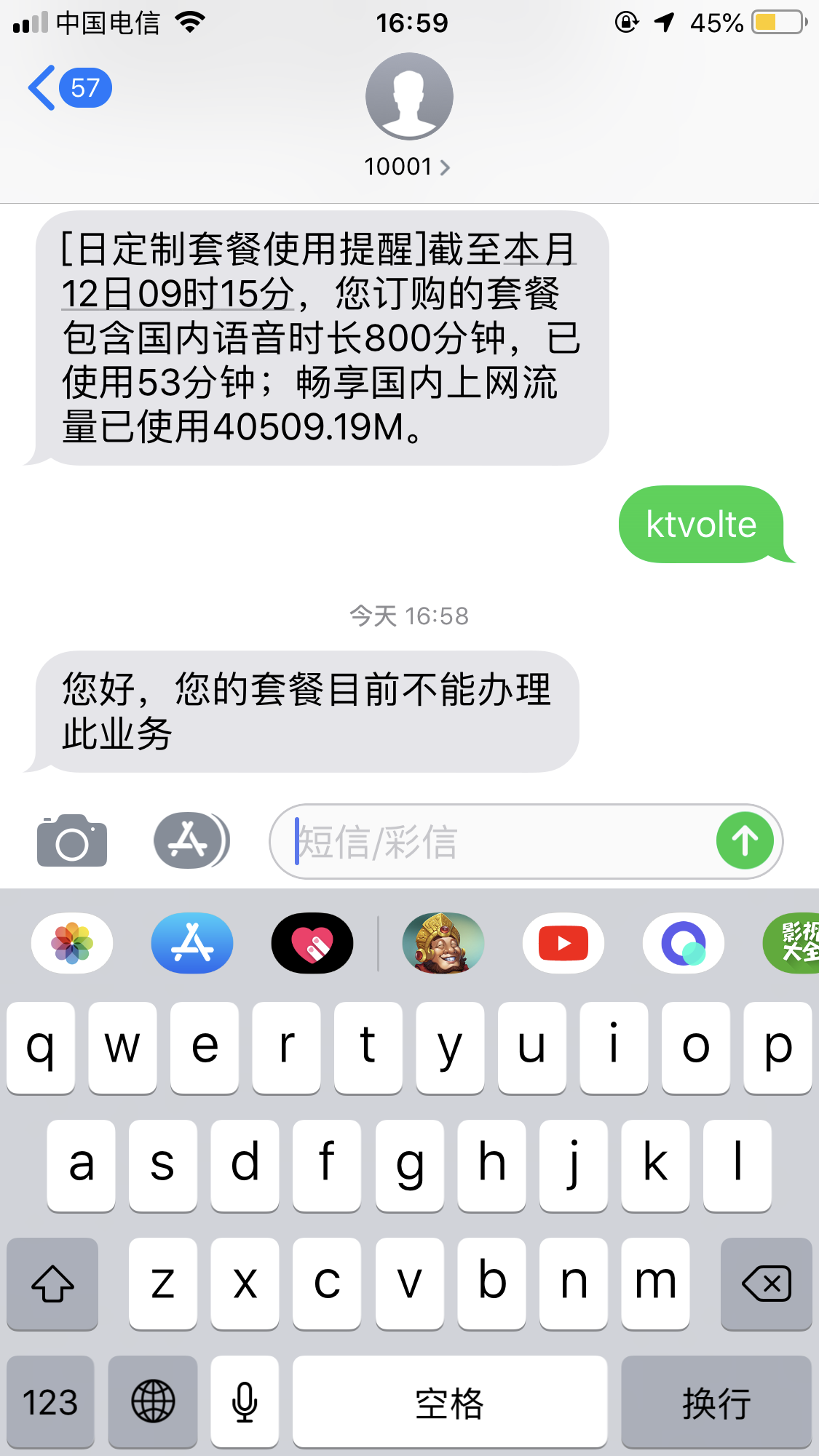Open the browser app icon in the strip
819x1456 pixels.
pyautogui.click(x=683, y=943)
